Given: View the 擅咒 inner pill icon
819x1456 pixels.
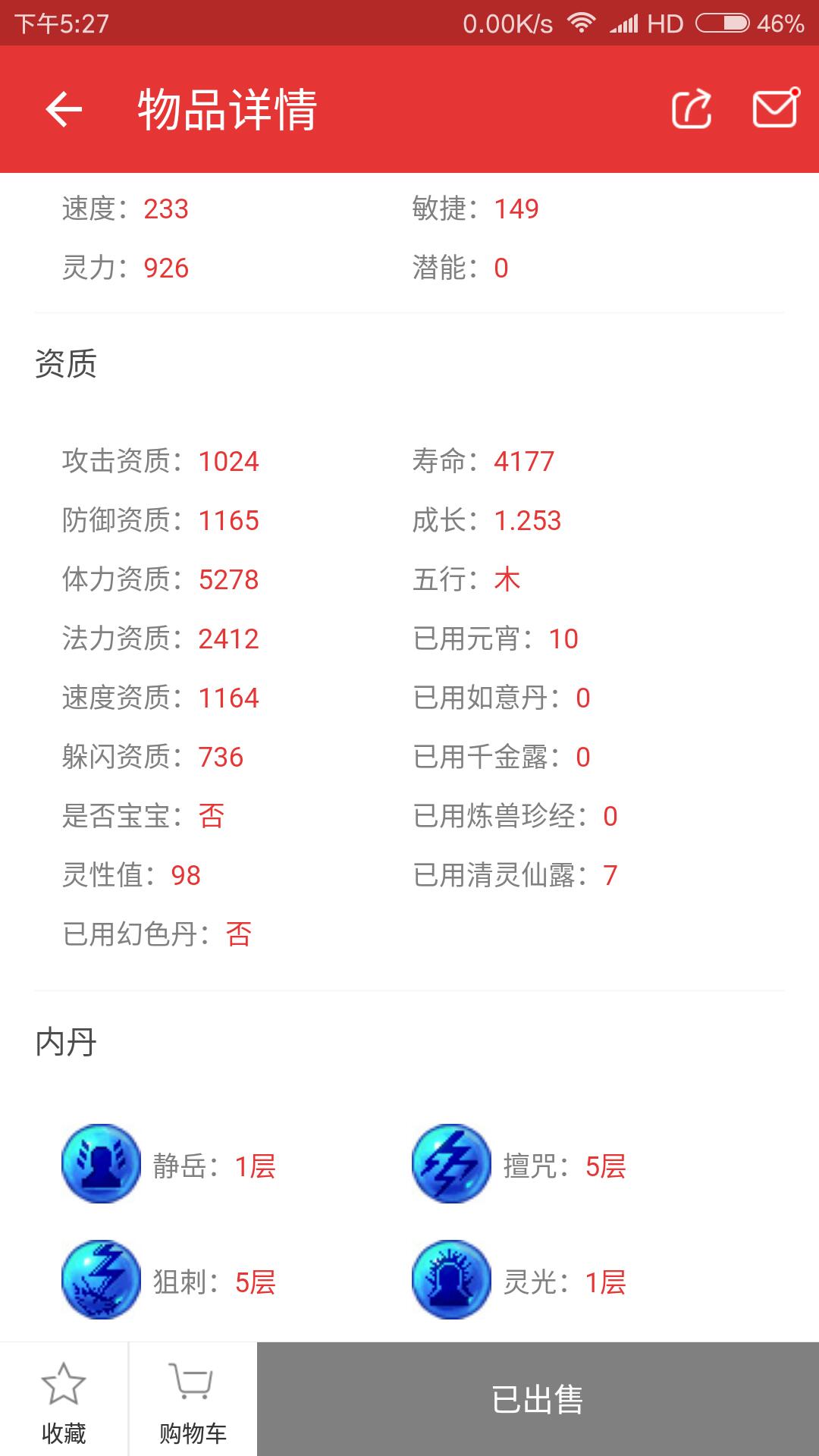Looking at the screenshot, I should [451, 1163].
